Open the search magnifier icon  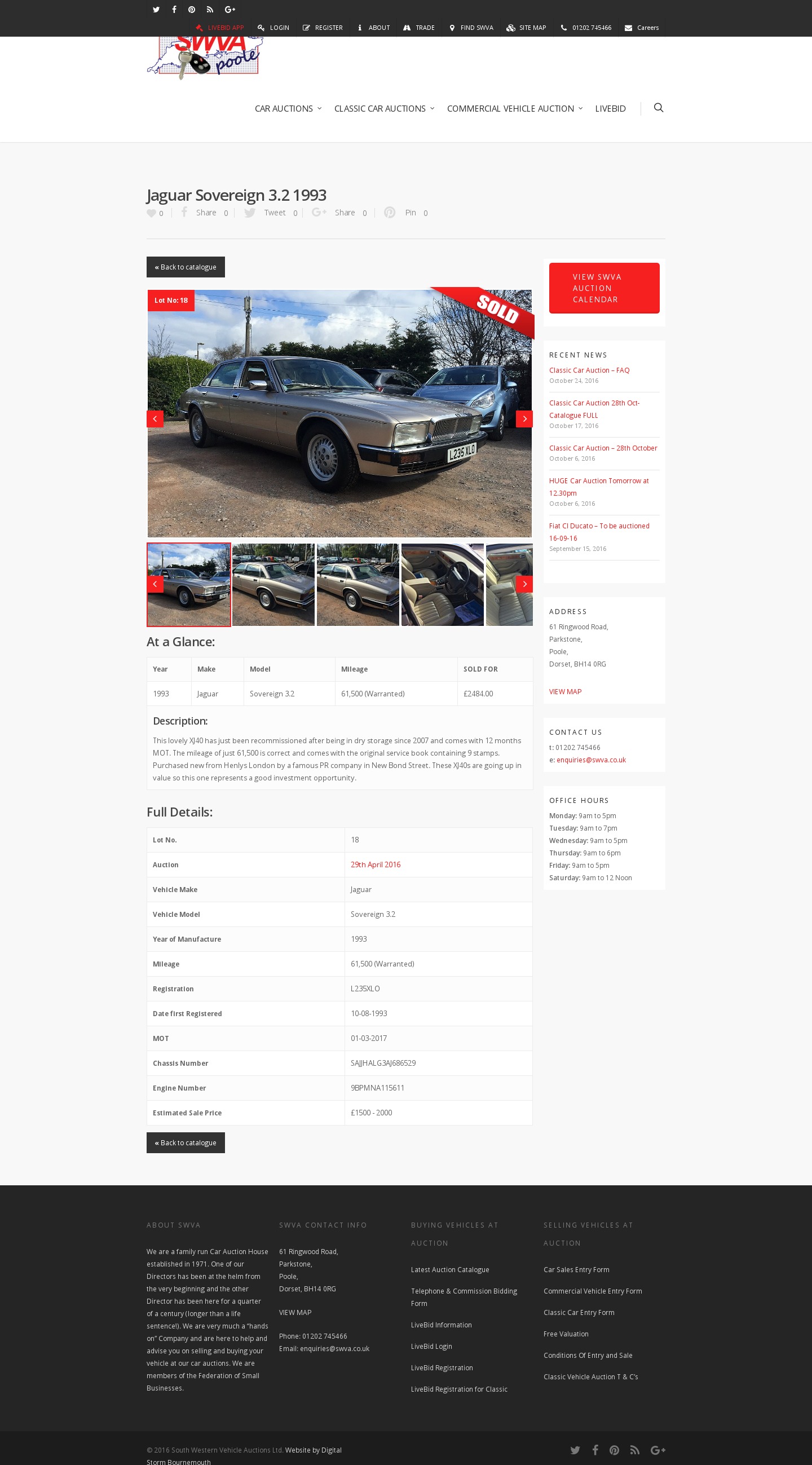click(x=659, y=108)
